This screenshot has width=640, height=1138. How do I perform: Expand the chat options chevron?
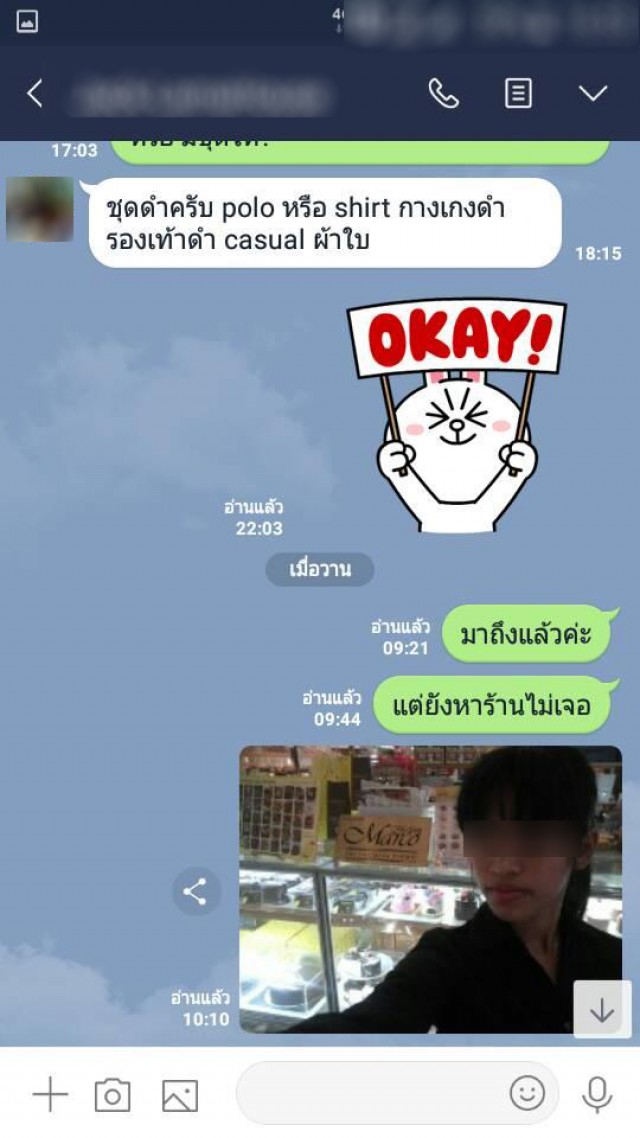coord(593,94)
